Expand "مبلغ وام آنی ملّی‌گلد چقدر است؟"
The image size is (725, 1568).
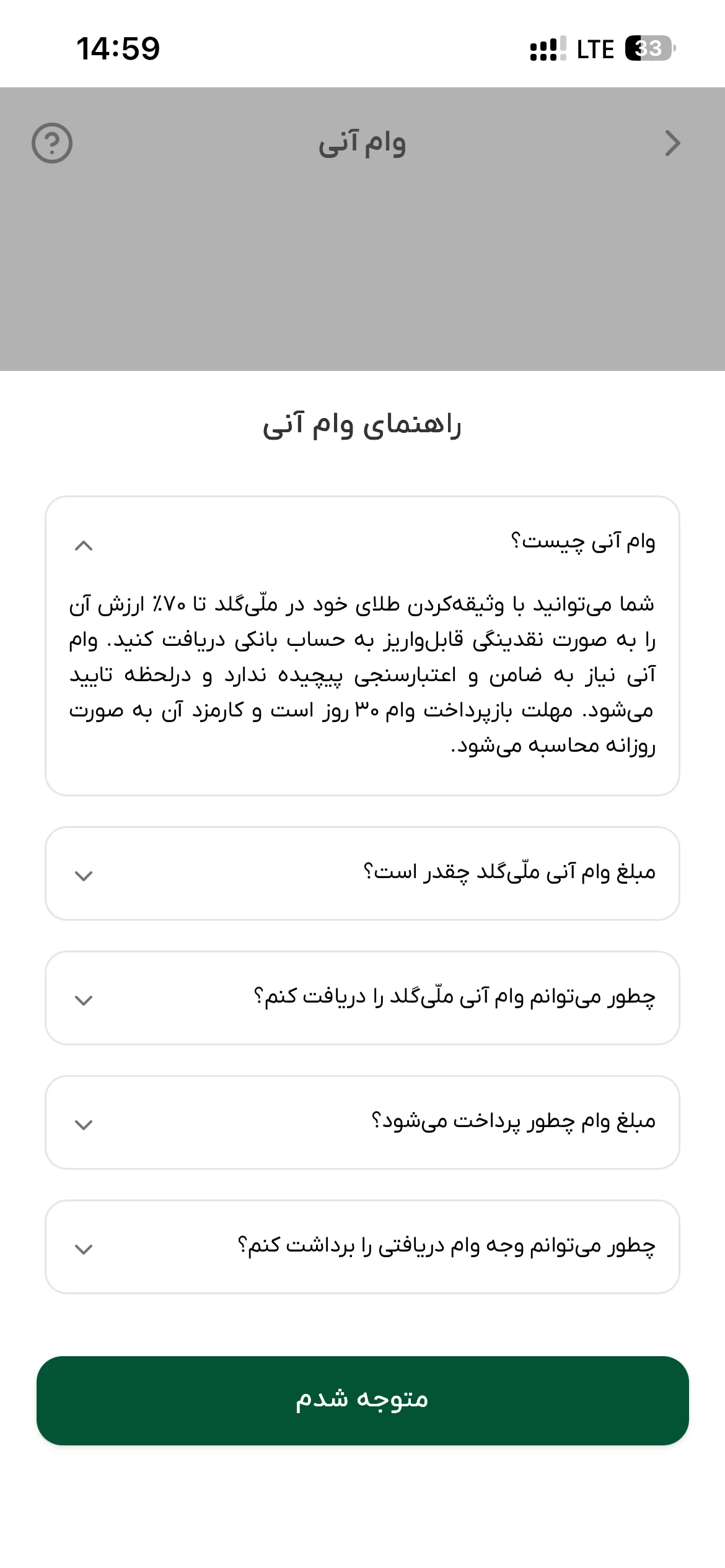(362, 873)
